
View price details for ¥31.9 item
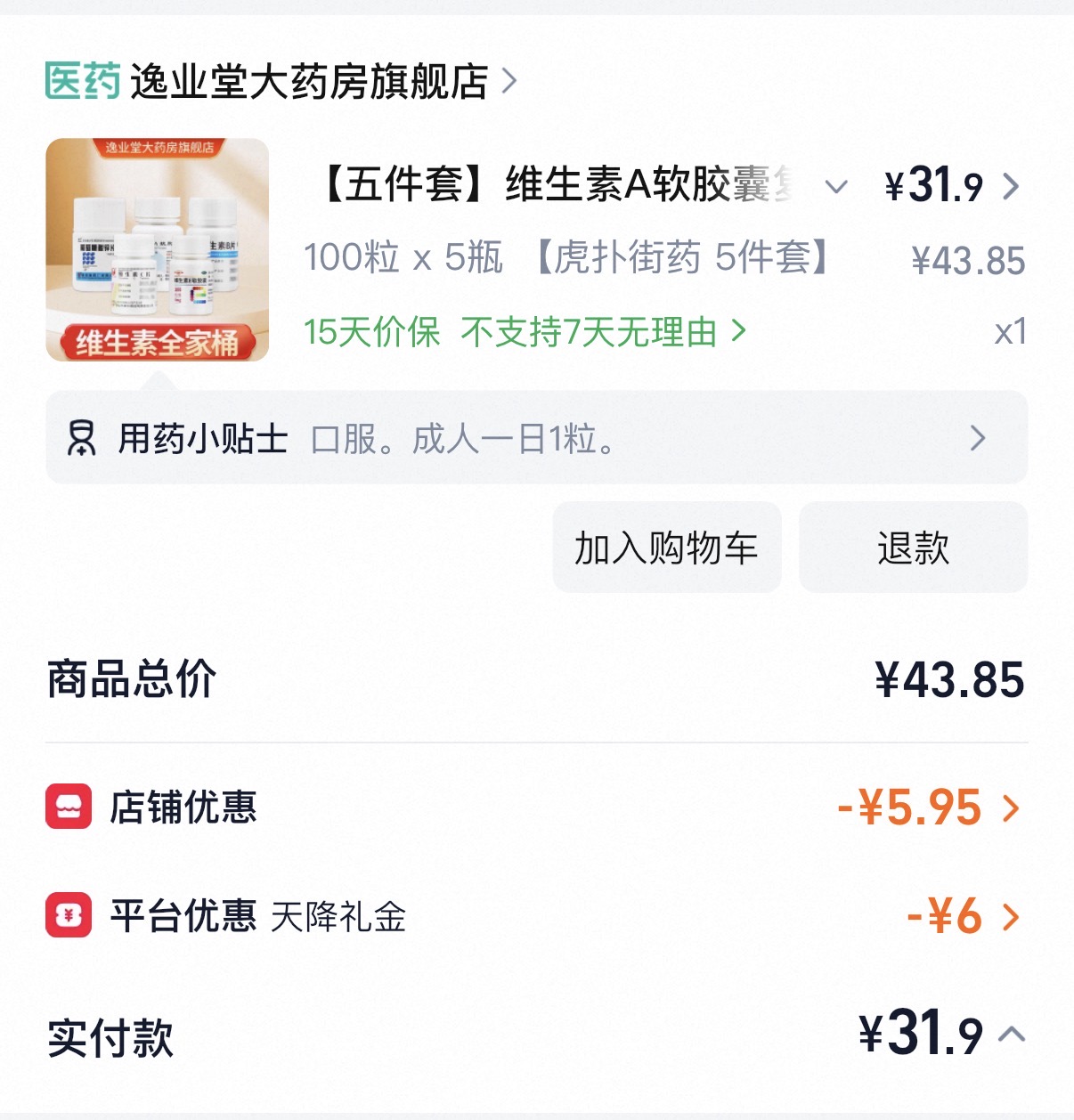1010,187
